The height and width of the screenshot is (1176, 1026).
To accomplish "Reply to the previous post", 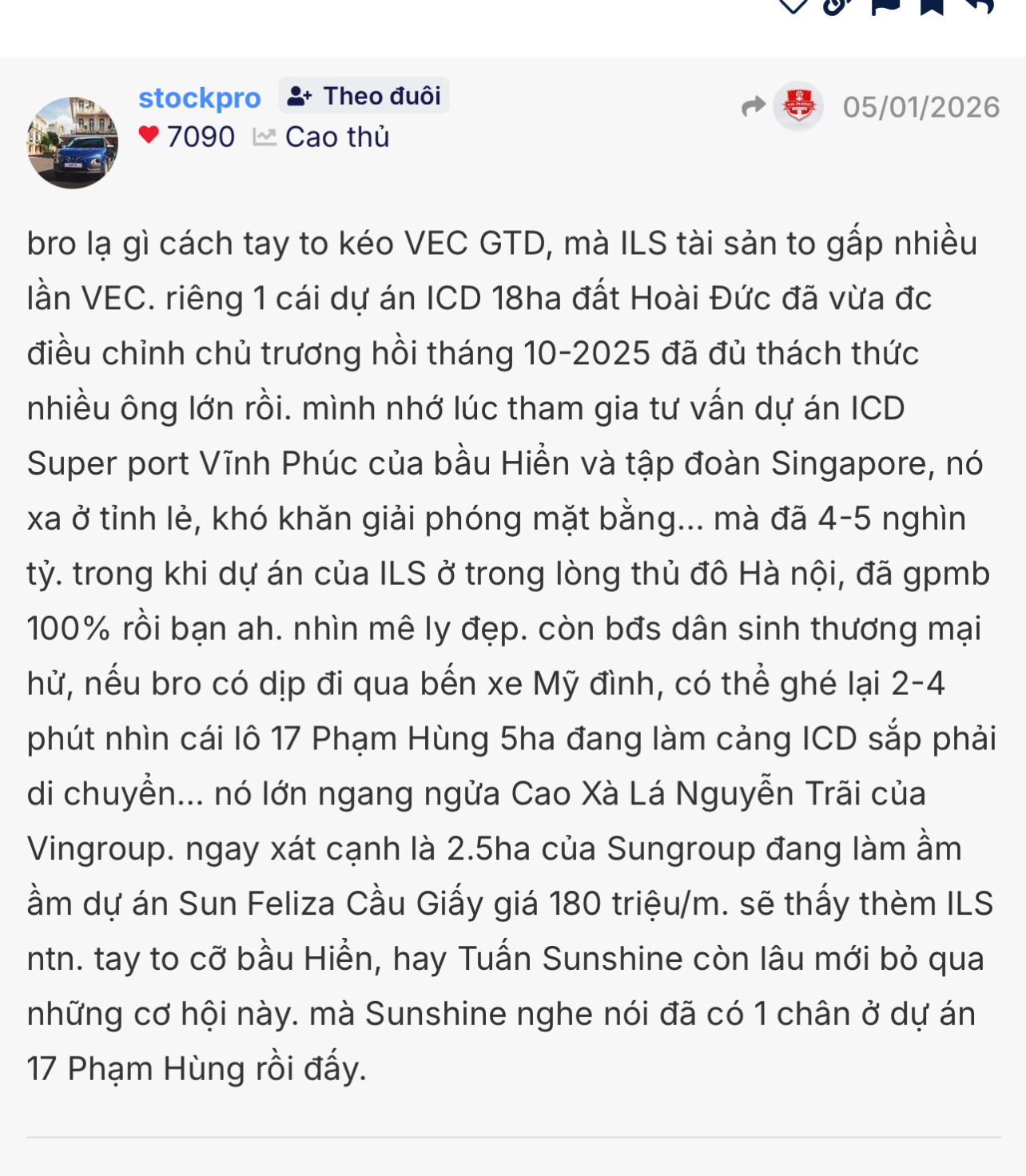I will tap(980, 6).
